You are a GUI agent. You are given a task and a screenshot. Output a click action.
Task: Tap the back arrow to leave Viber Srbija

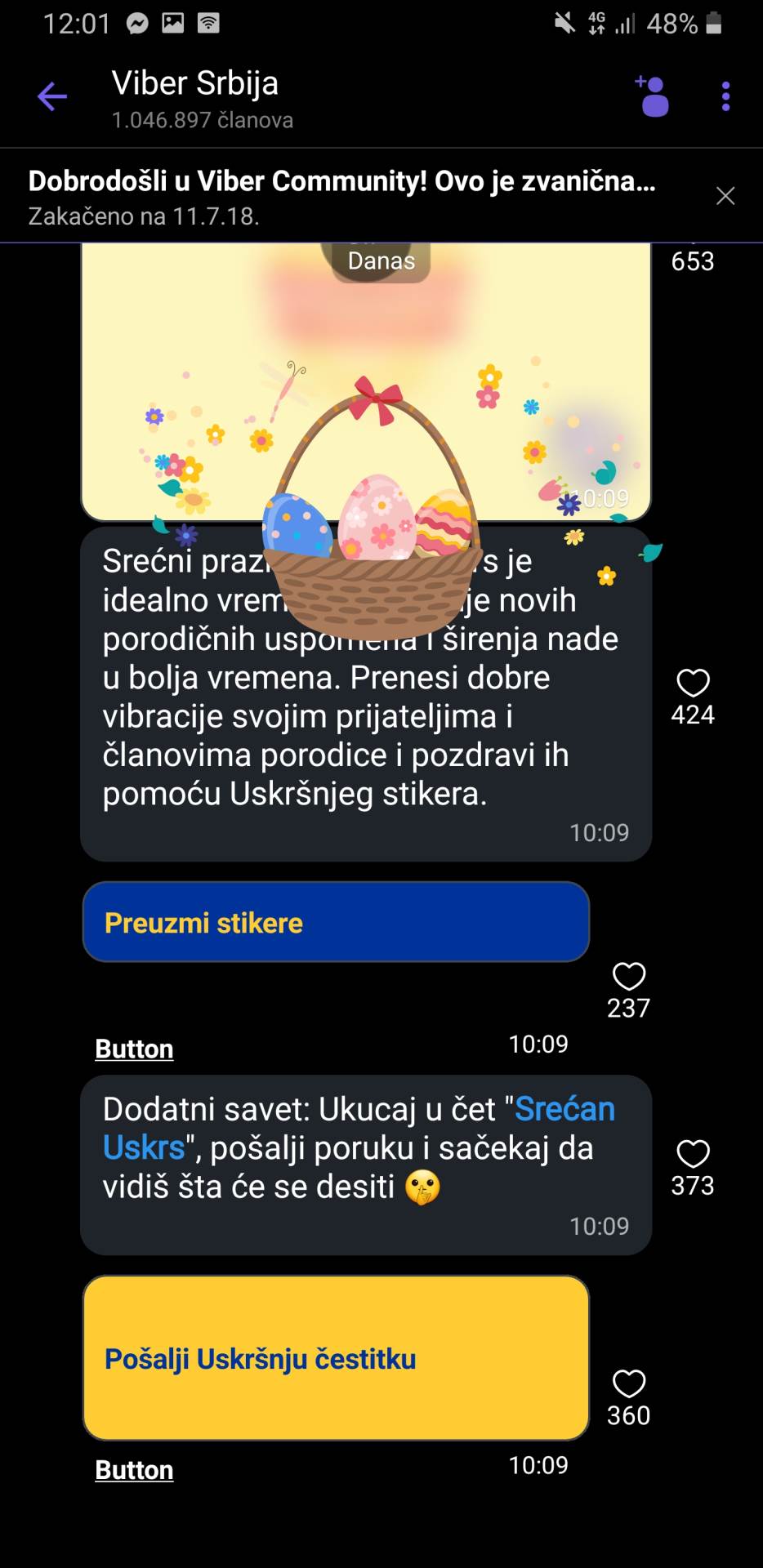pyautogui.click(x=51, y=96)
